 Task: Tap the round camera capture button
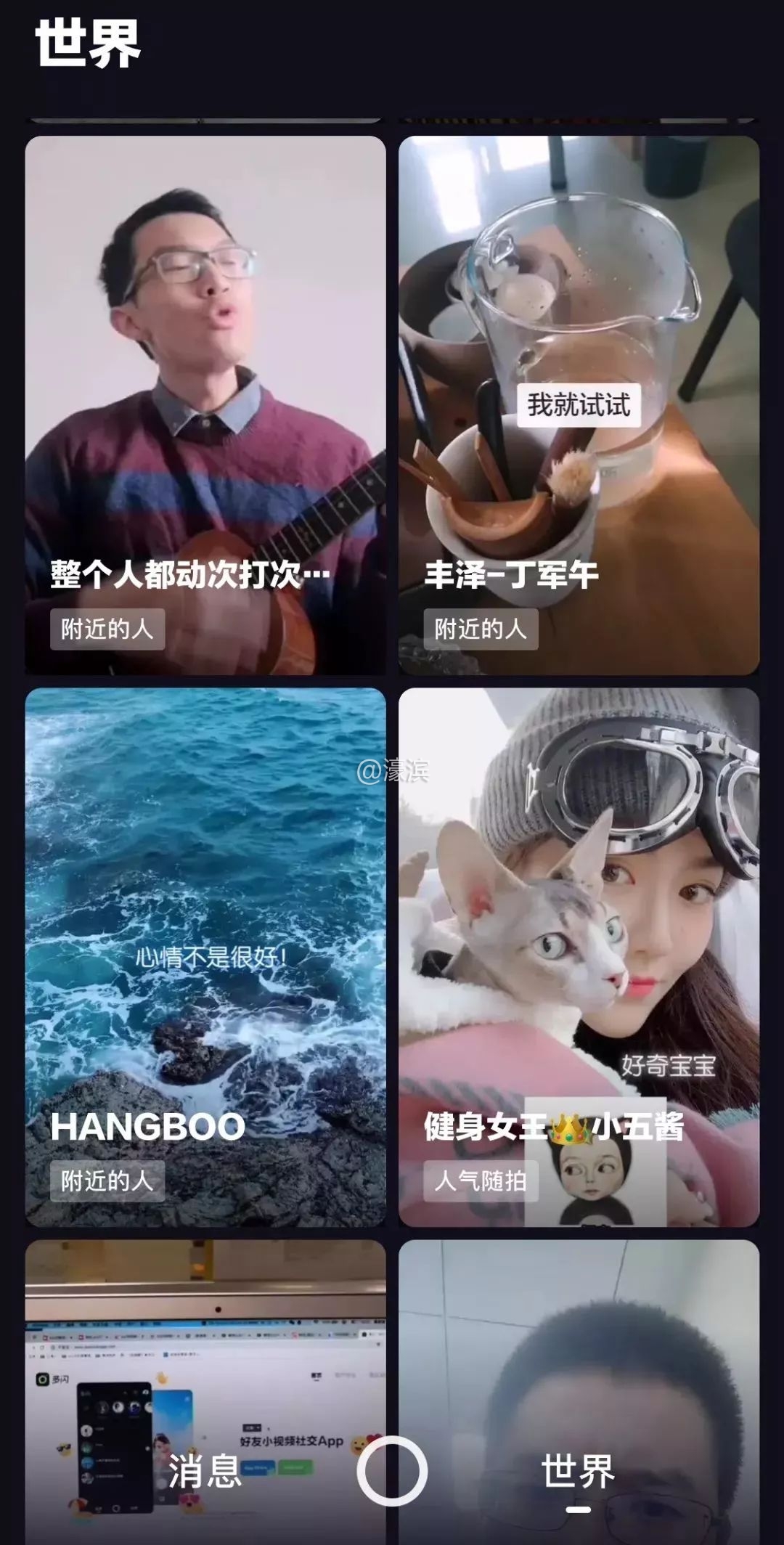pos(392,1472)
